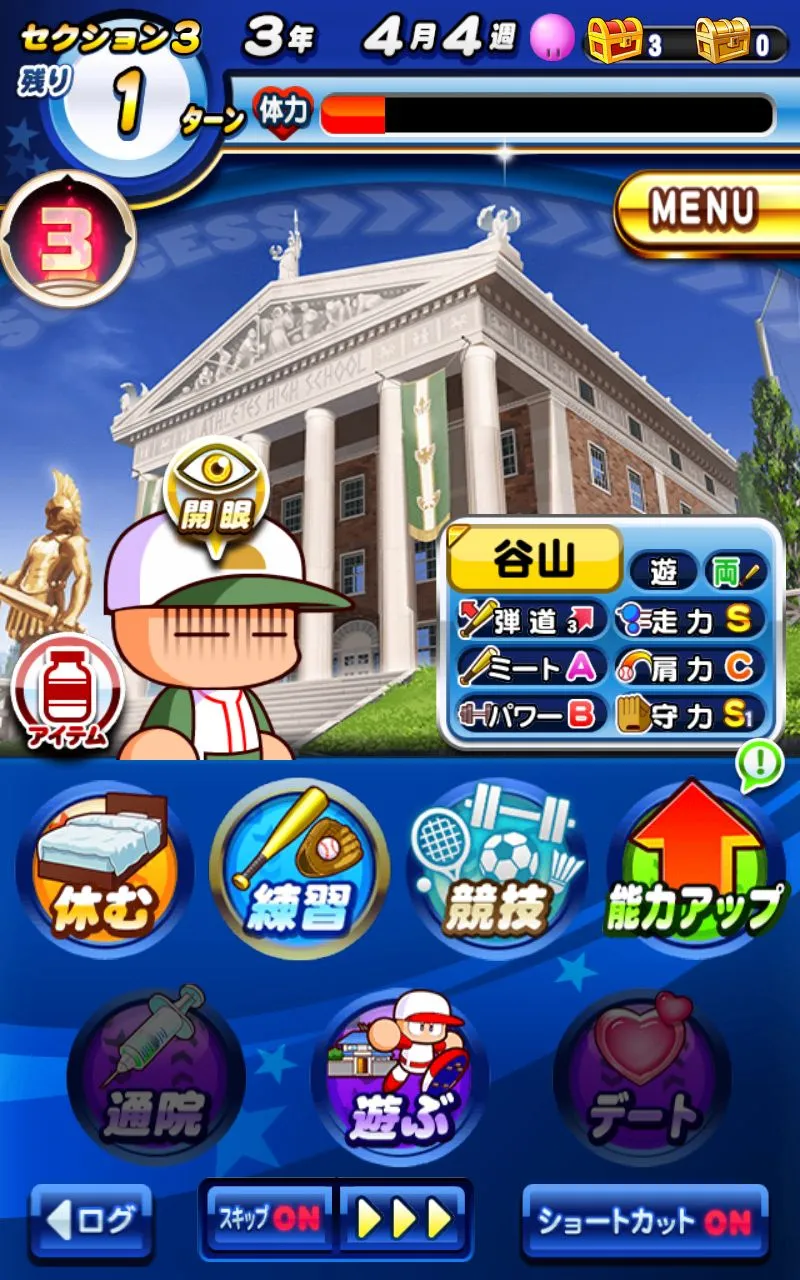Tap the triple-arrow fast-forward speed button
The image size is (800, 1280).
pyautogui.click(x=404, y=1219)
